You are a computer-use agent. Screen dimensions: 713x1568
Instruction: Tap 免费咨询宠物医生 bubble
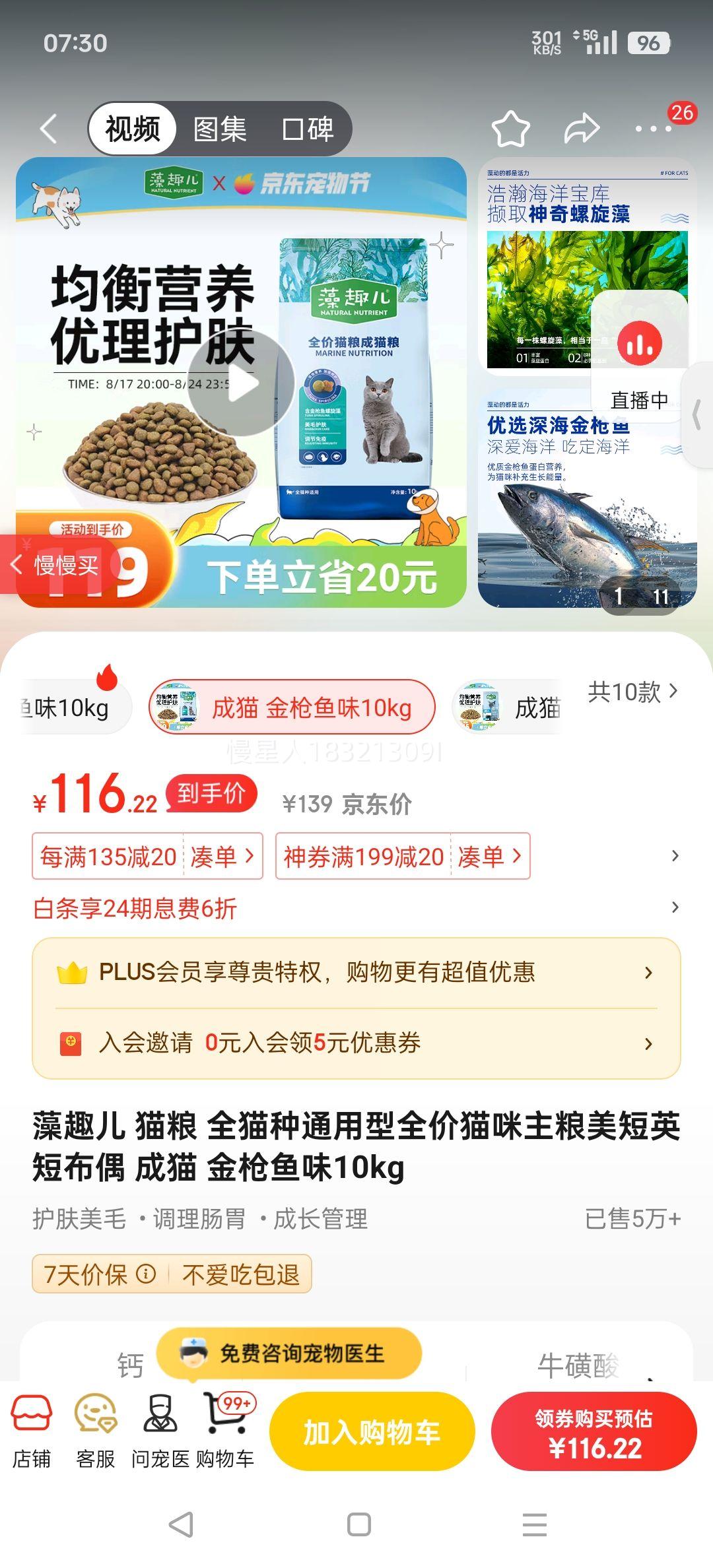click(289, 1354)
